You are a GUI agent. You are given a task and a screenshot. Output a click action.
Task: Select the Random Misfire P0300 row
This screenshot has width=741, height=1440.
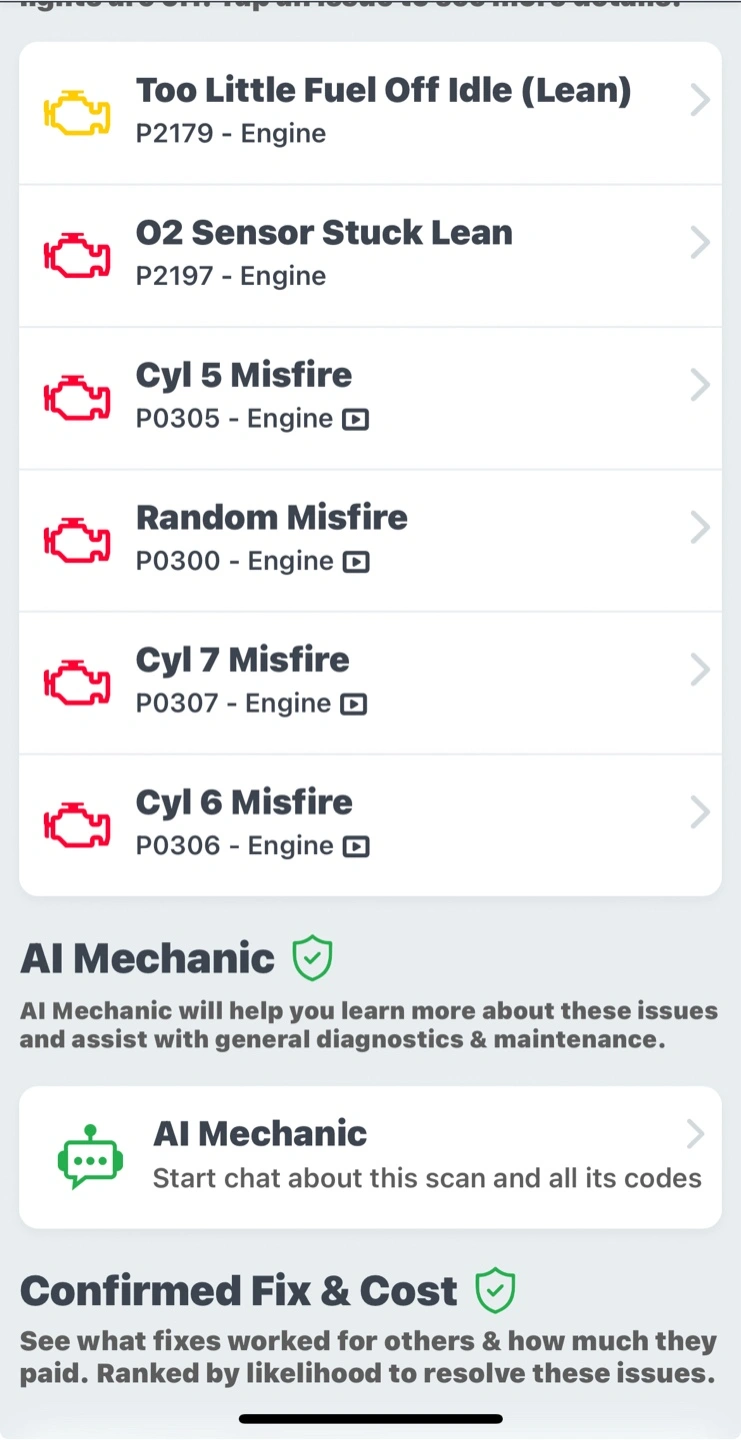tap(370, 540)
